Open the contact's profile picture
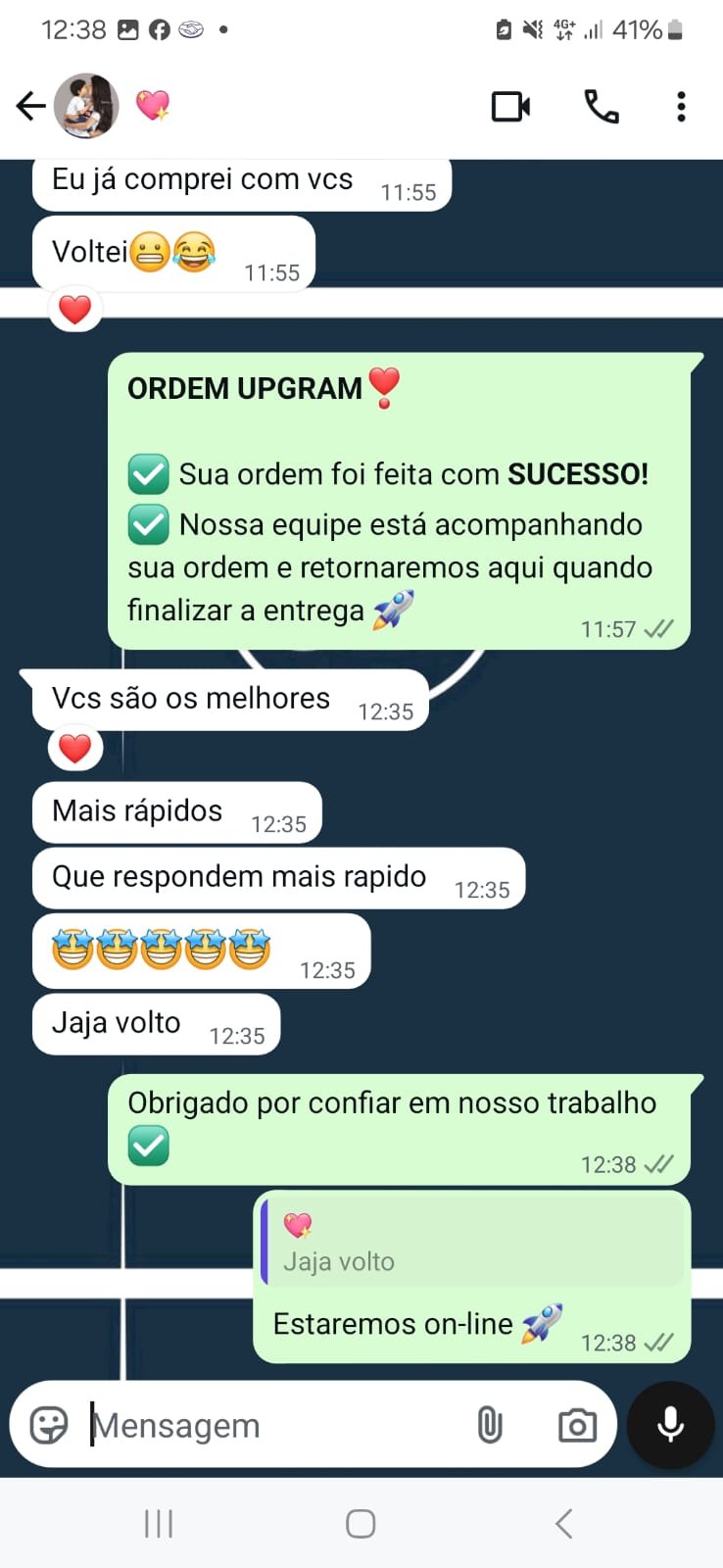 coord(86,106)
